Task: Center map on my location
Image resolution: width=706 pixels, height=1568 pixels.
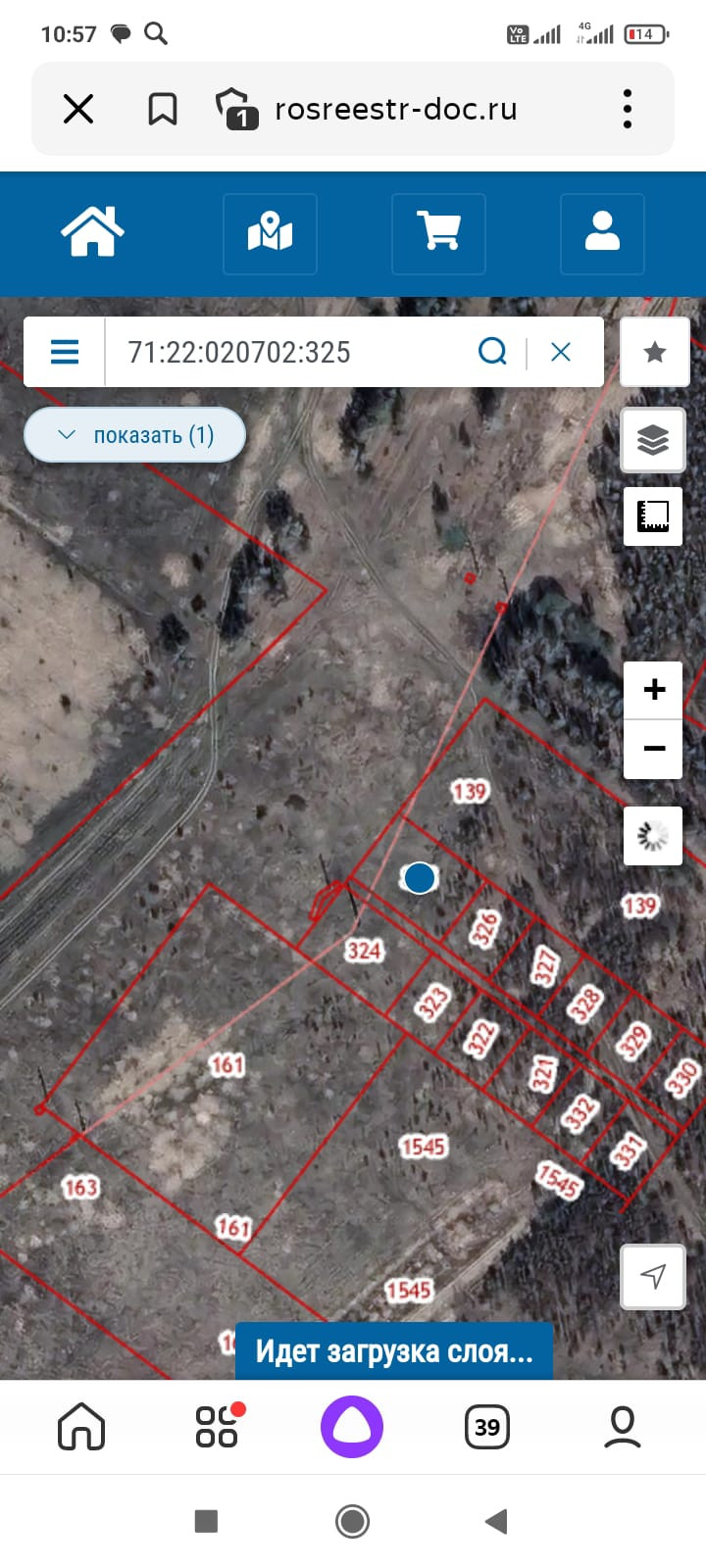Action: [x=653, y=1276]
